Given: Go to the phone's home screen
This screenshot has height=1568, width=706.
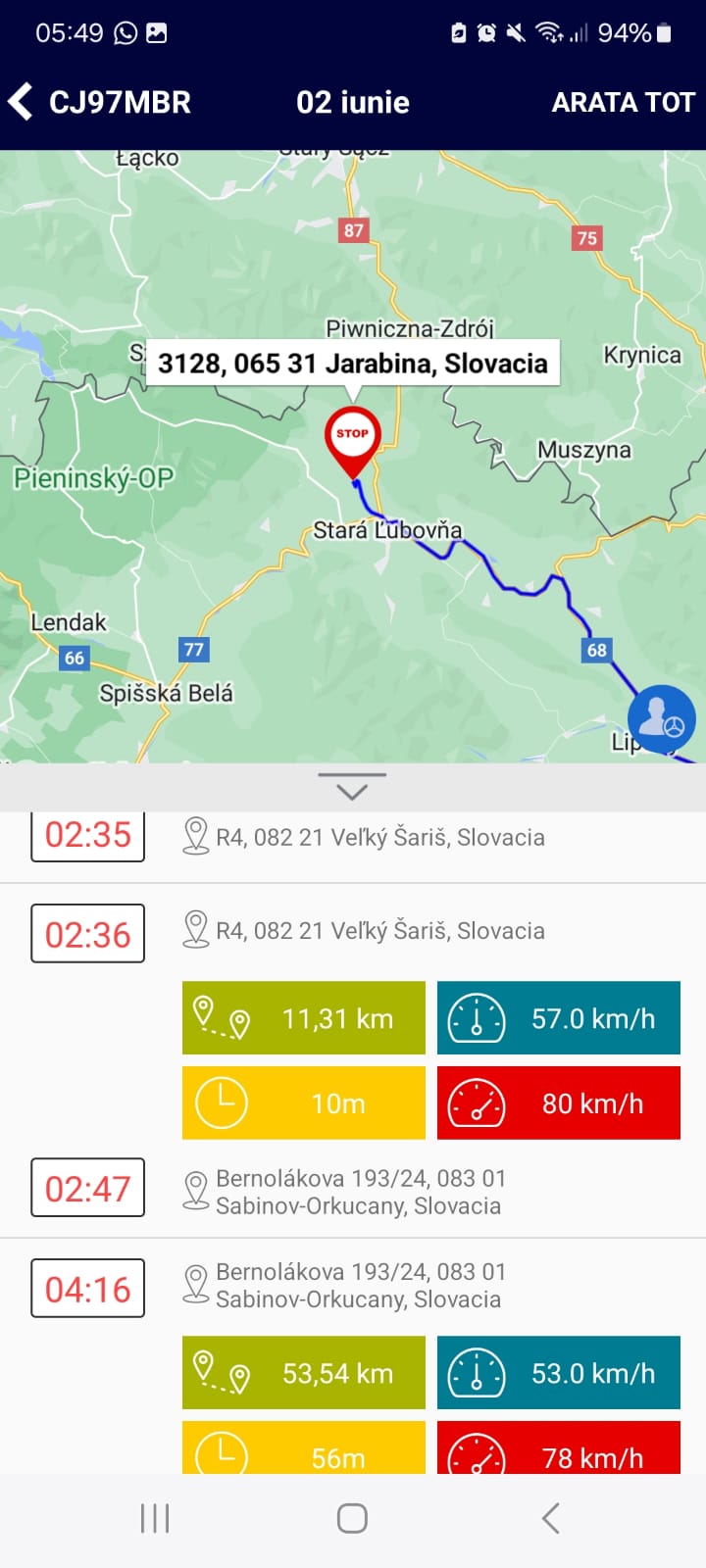Looking at the screenshot, I should tap(352, 1518).
